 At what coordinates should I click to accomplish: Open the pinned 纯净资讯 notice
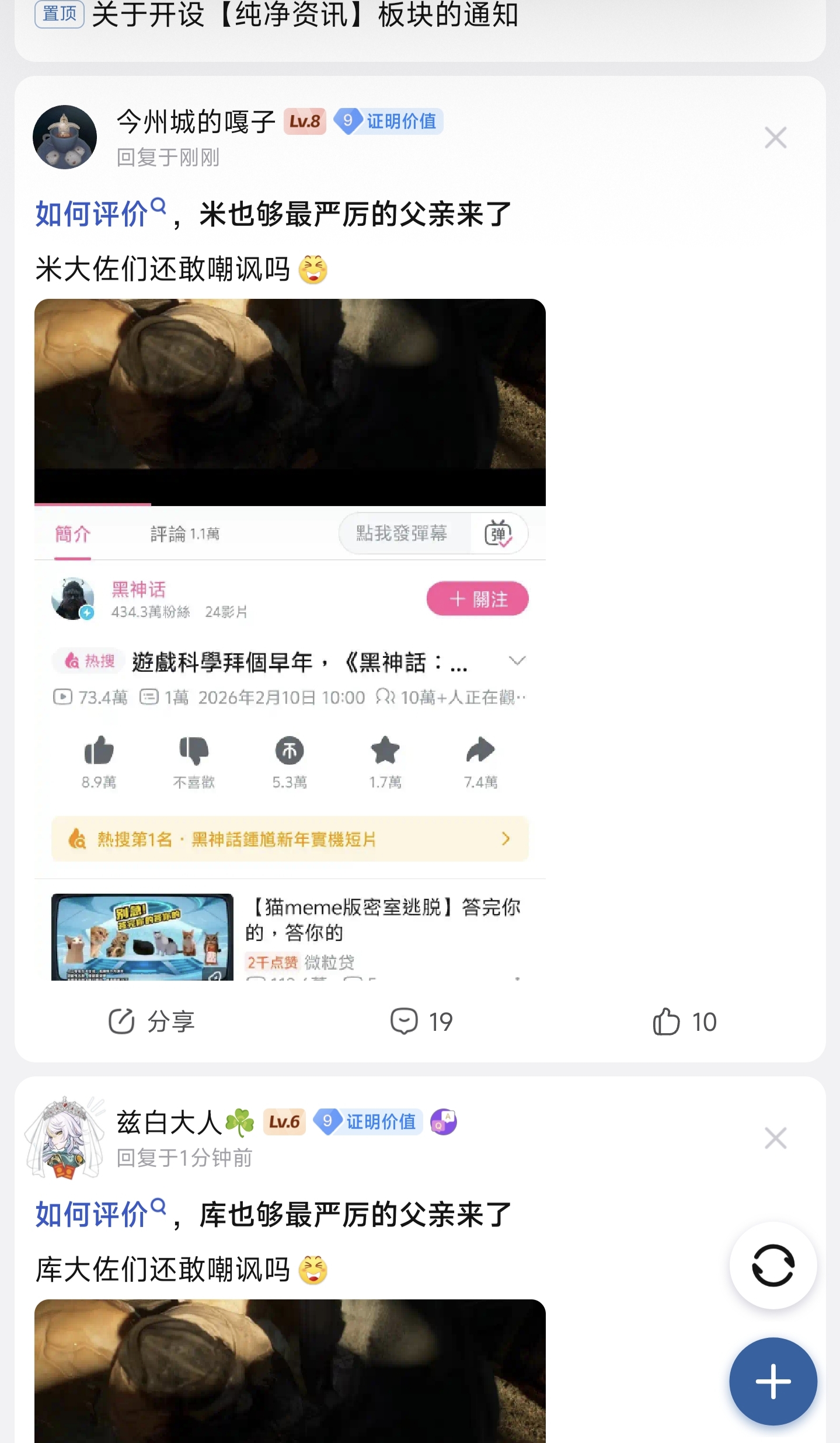tap(304, 15)
